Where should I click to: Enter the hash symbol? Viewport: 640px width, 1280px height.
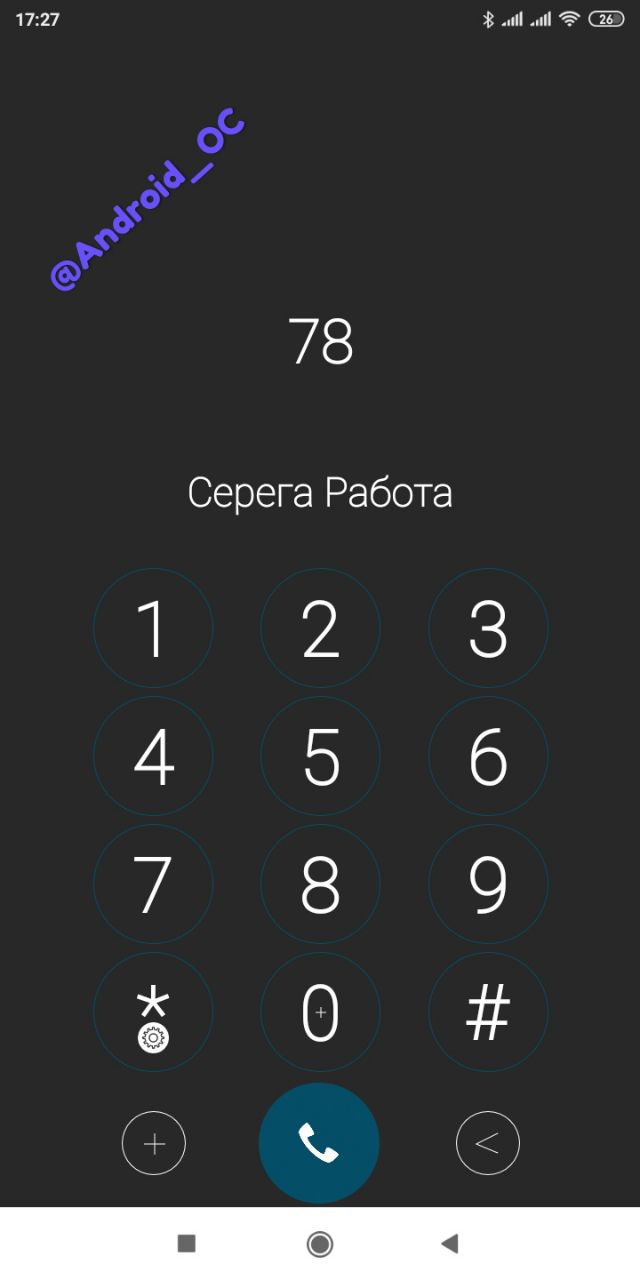click(x=488, y=1012)
